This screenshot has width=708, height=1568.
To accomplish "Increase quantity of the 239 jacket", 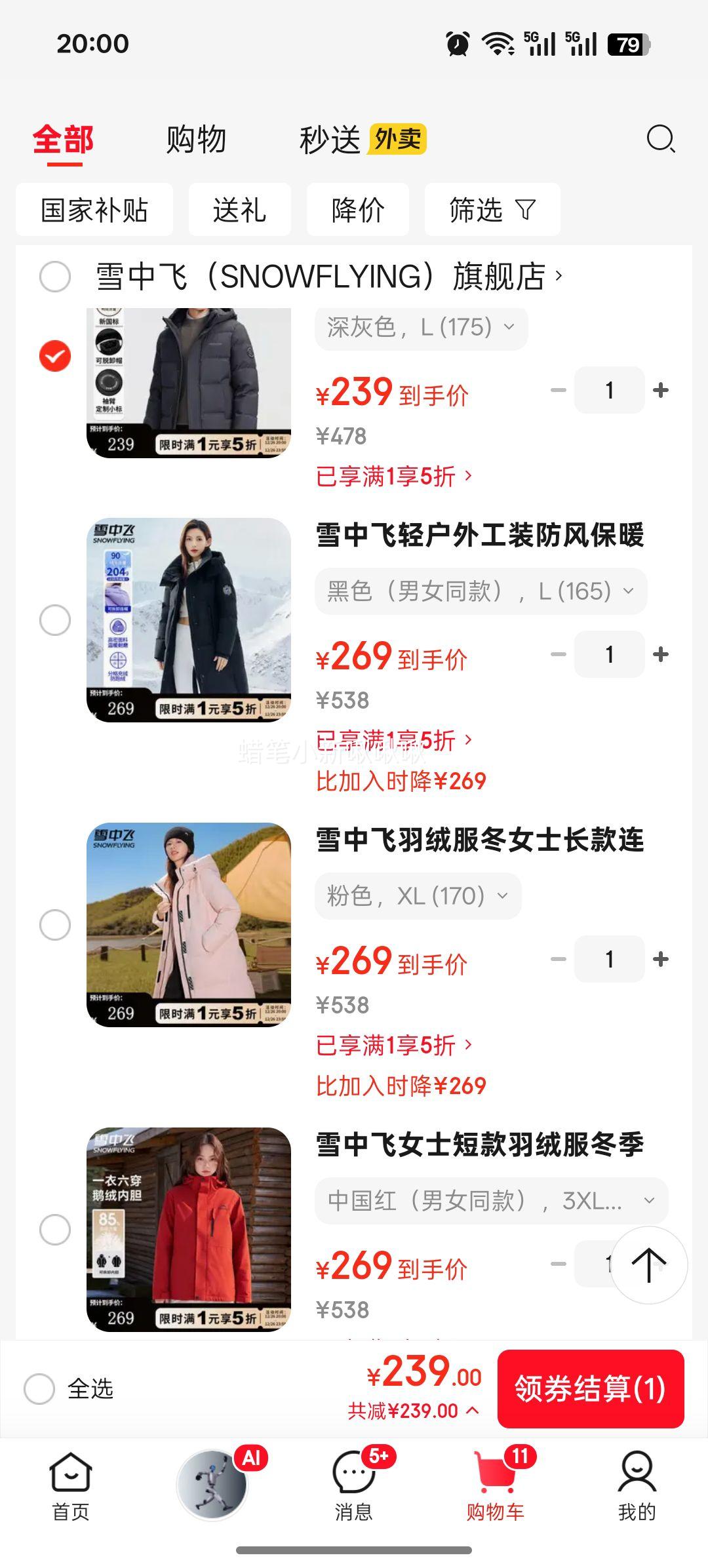I will coord(659,389).
